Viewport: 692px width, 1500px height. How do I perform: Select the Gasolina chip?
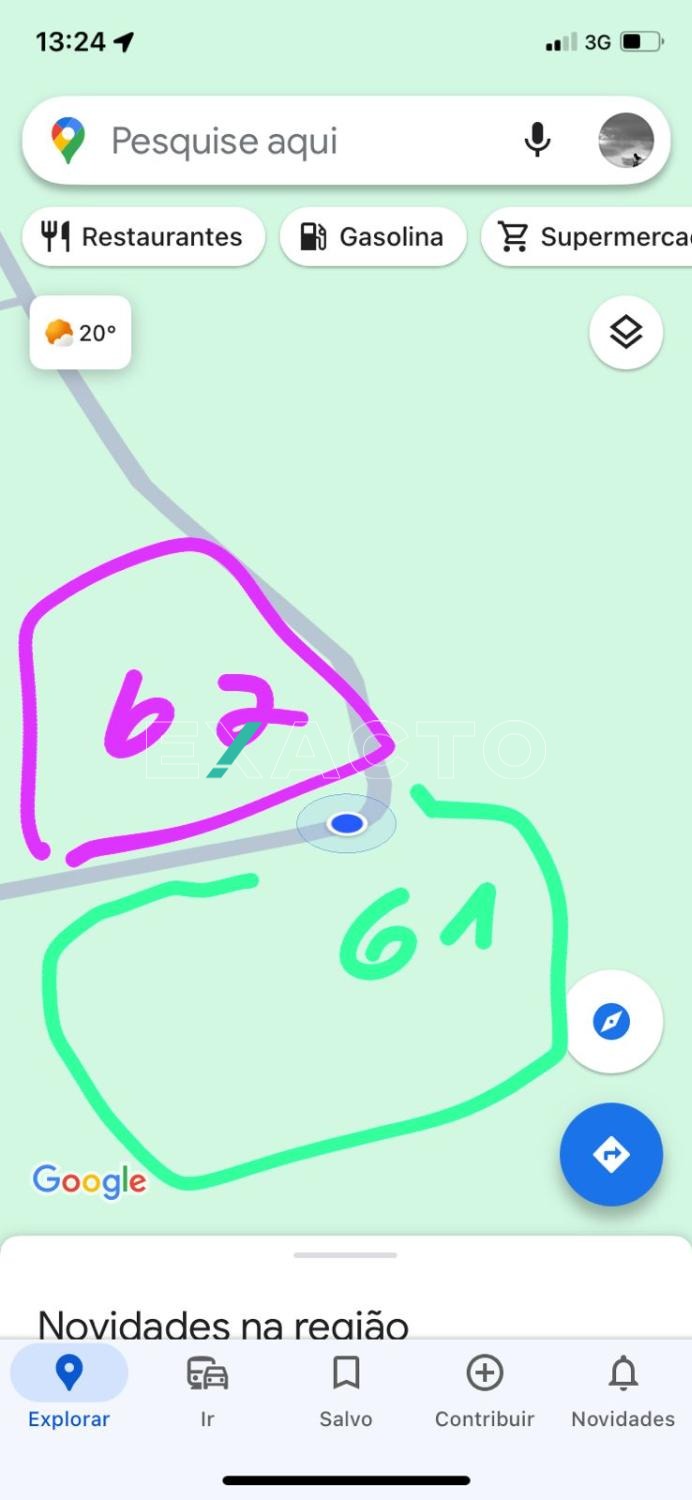coord(372,237)
